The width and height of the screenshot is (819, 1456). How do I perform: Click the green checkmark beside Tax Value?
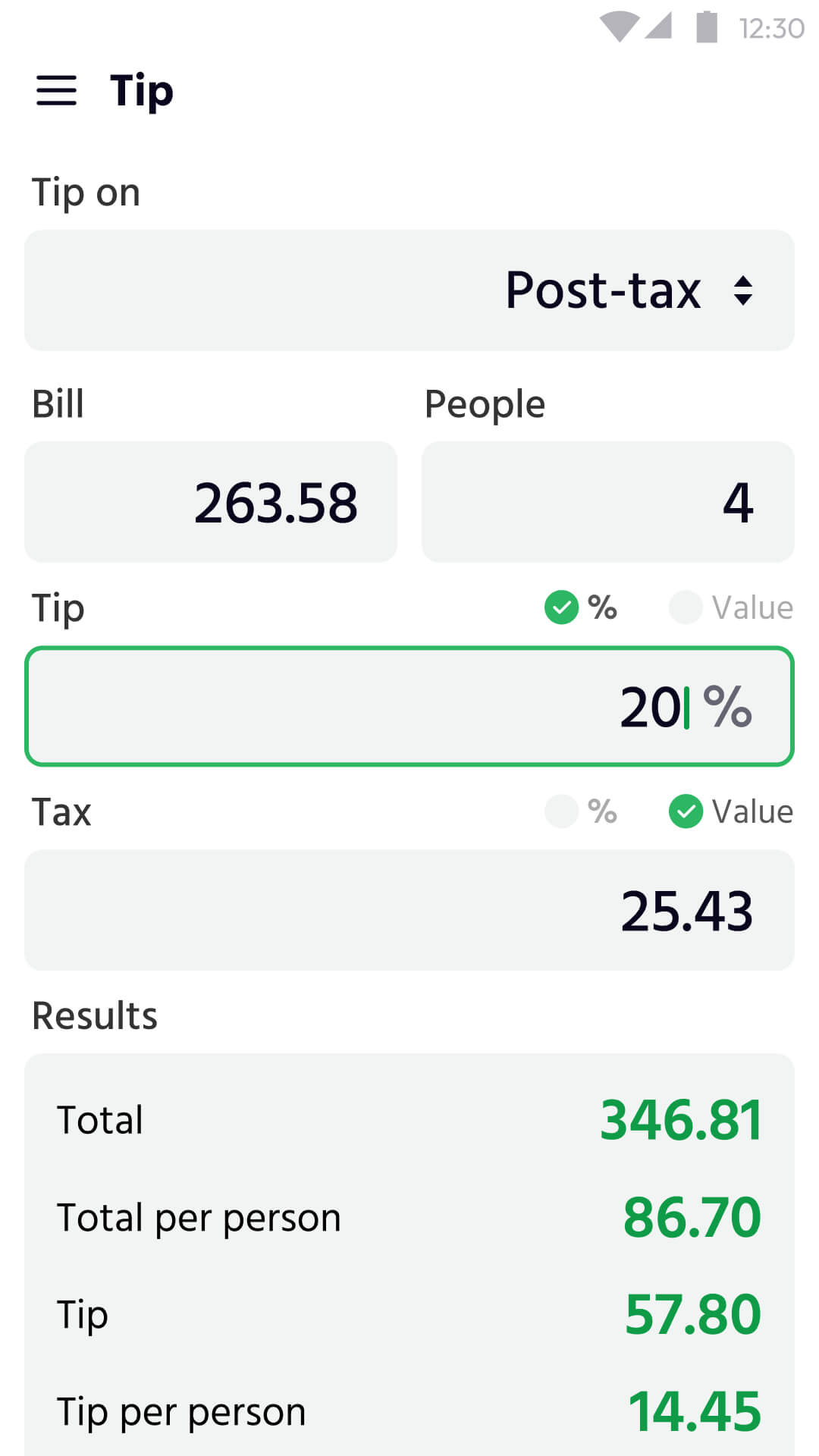[x=686, y=811]
